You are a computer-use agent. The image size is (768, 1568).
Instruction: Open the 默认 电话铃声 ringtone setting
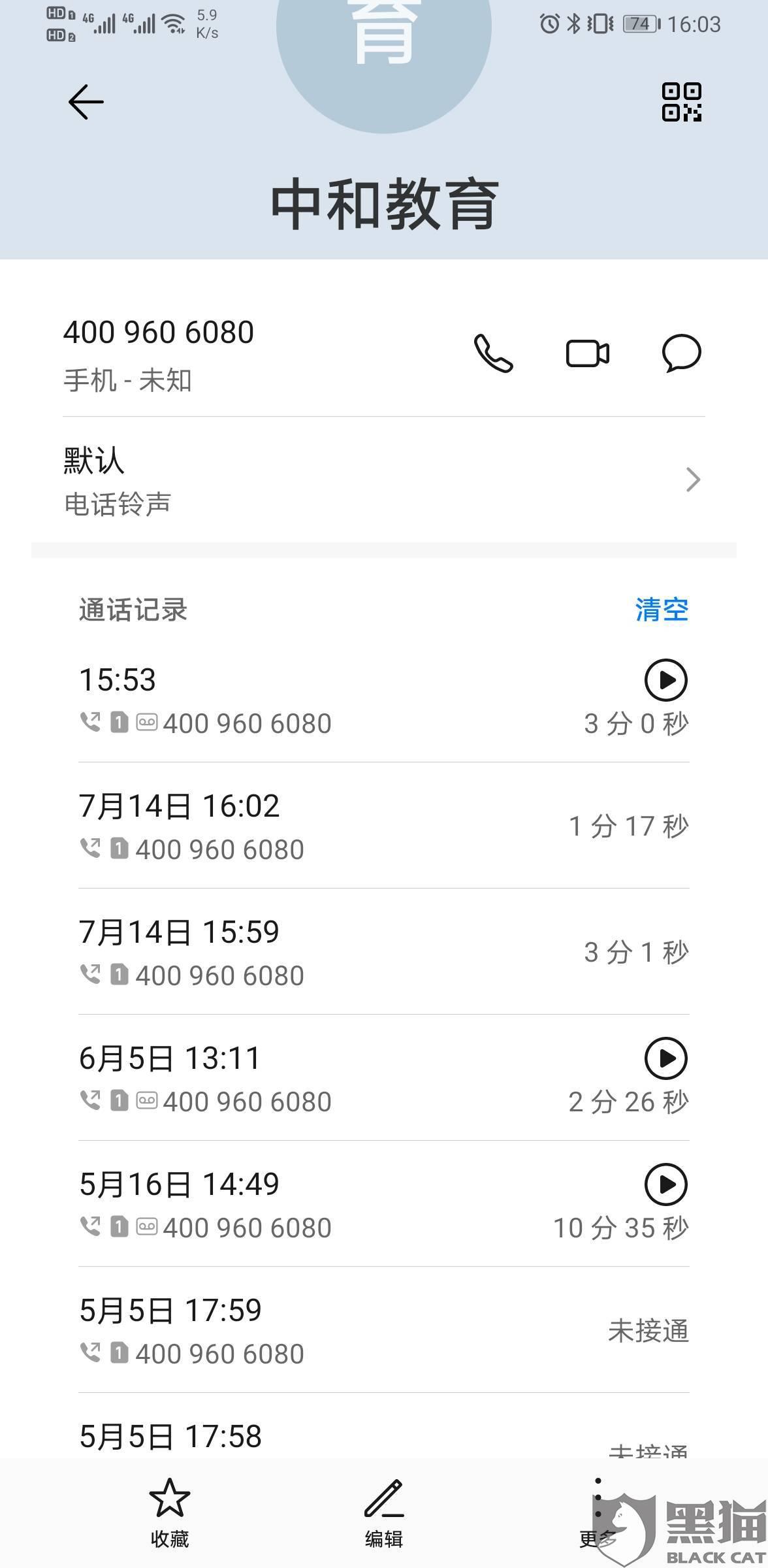coord(384,480)
